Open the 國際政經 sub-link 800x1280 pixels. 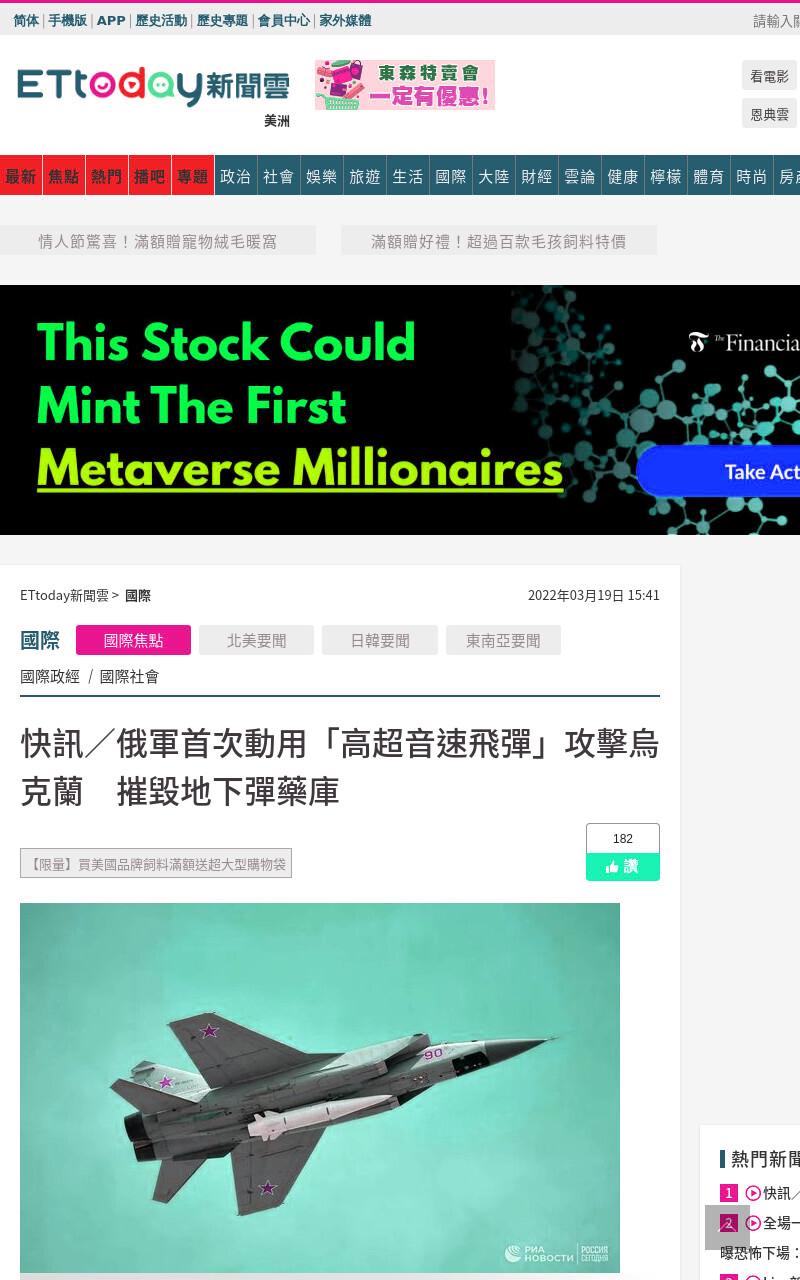pyautogui.click(x=50, y=677)
